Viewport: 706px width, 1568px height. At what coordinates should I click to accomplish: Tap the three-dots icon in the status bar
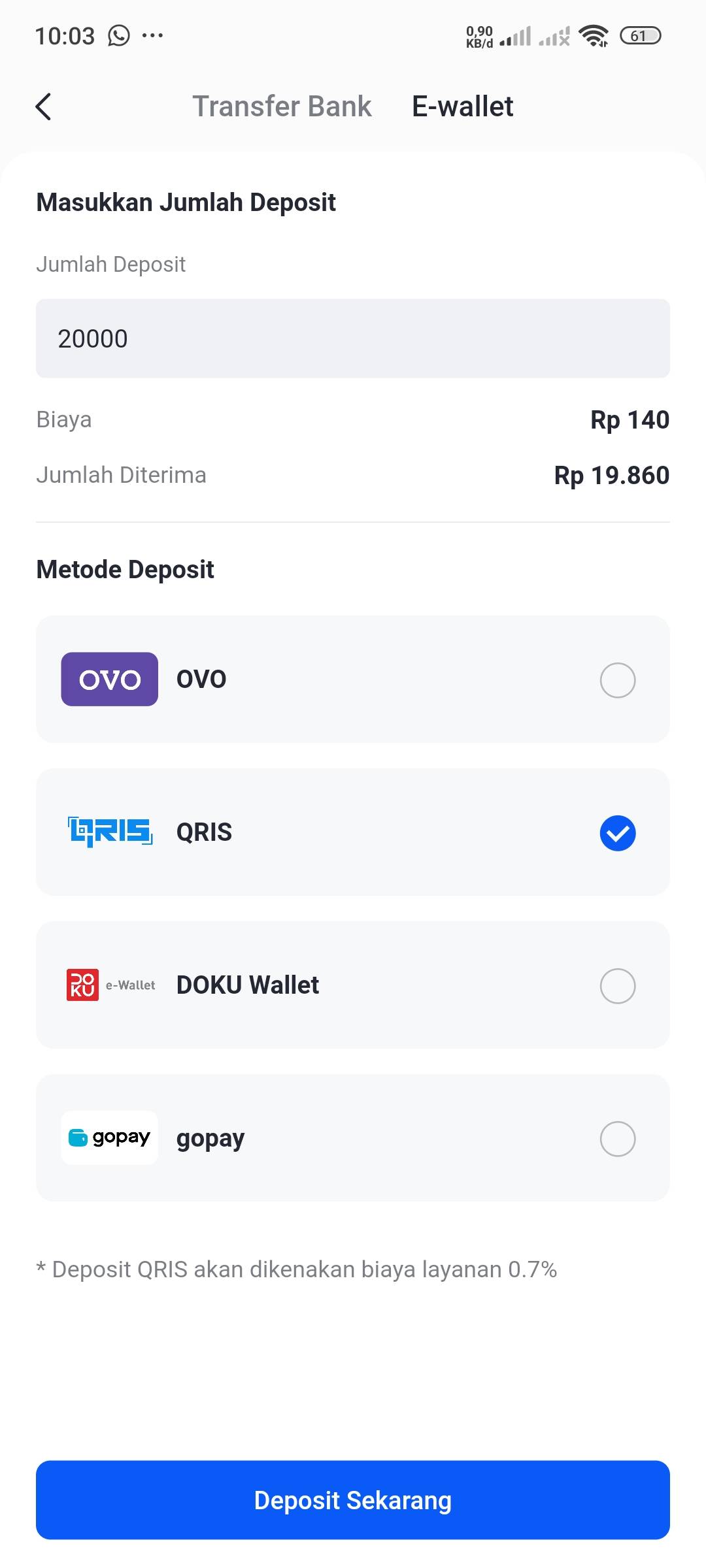pos(152,37)
